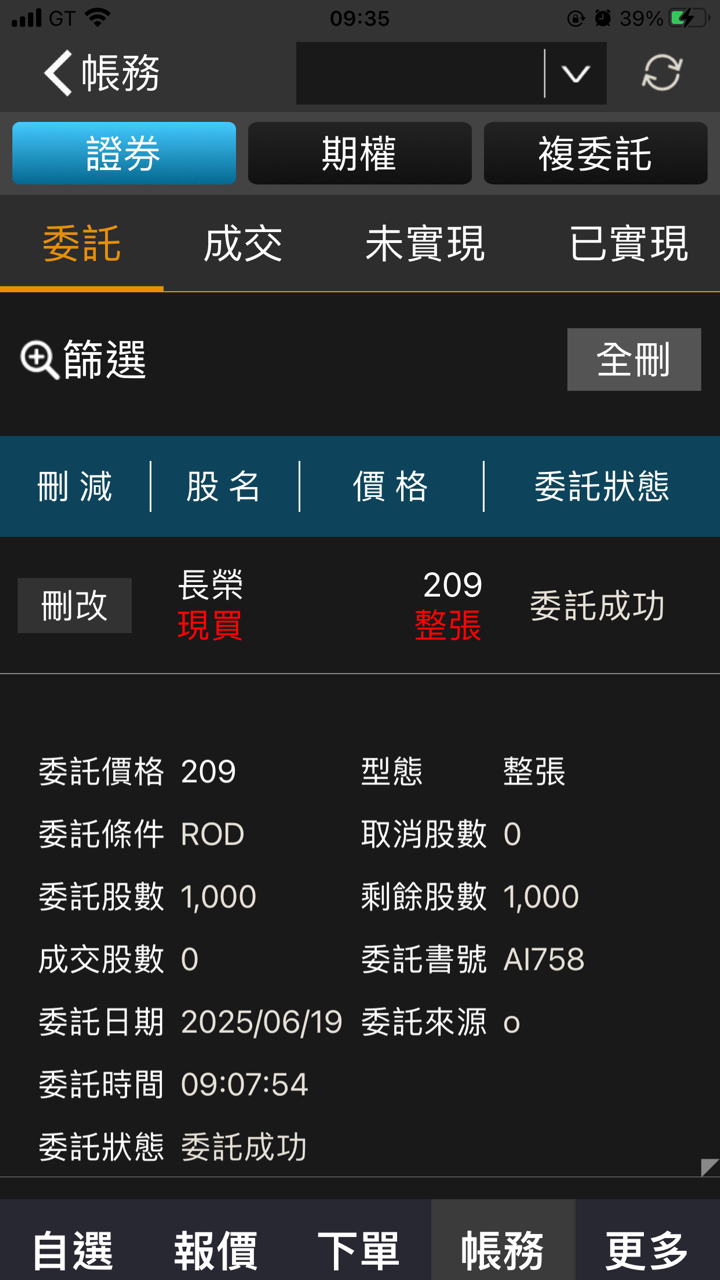Screen dimensions: 720x1280
Task: Open the 篩選 filter
Action: [84, 359]
